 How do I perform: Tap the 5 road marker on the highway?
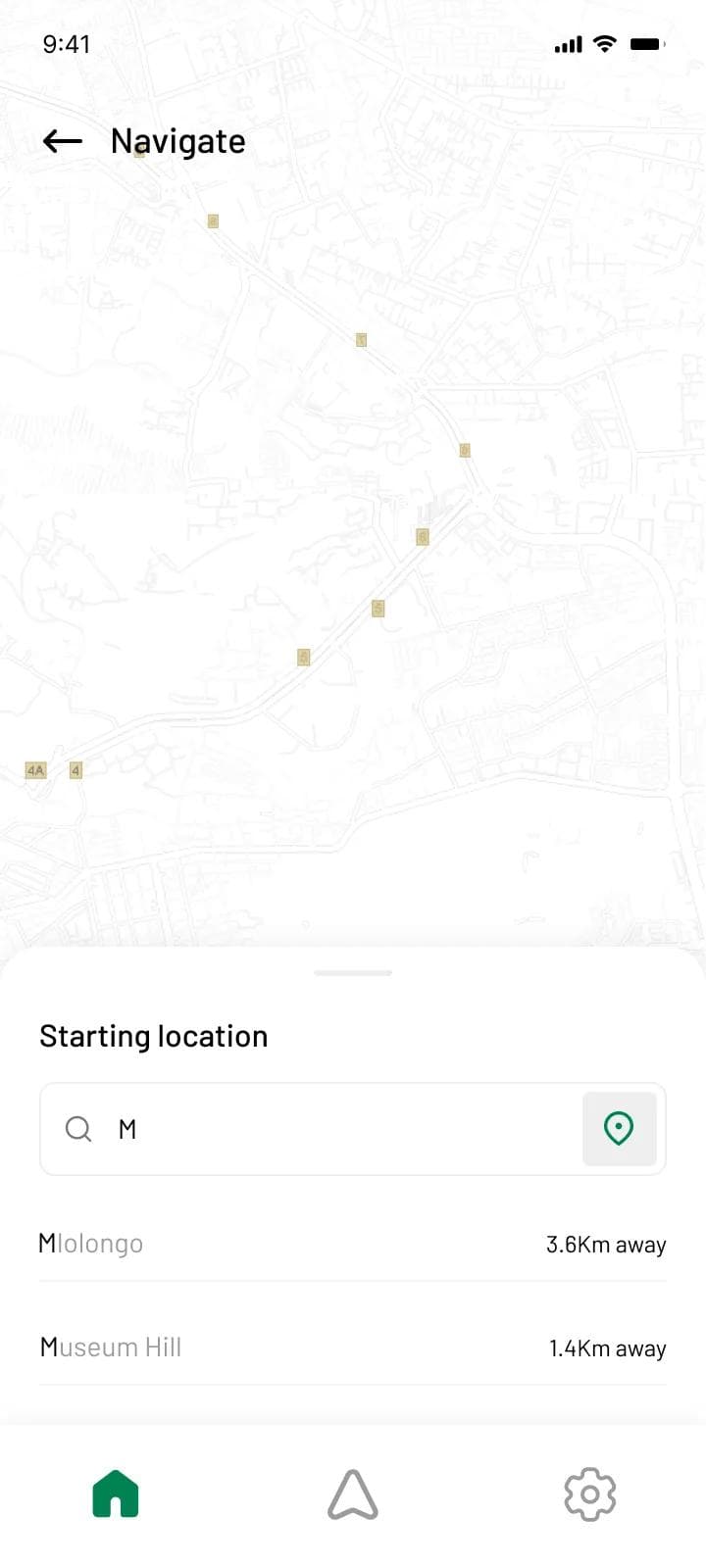click(378, 608)
